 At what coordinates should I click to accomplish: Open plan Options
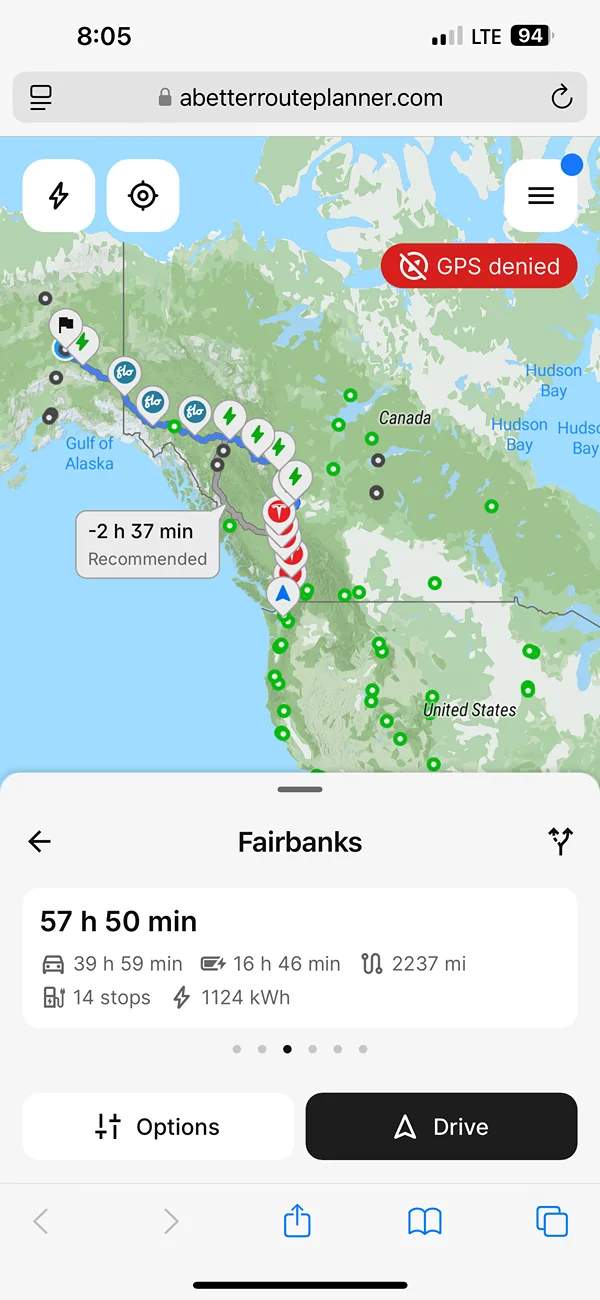click(x=158, y=1126)
